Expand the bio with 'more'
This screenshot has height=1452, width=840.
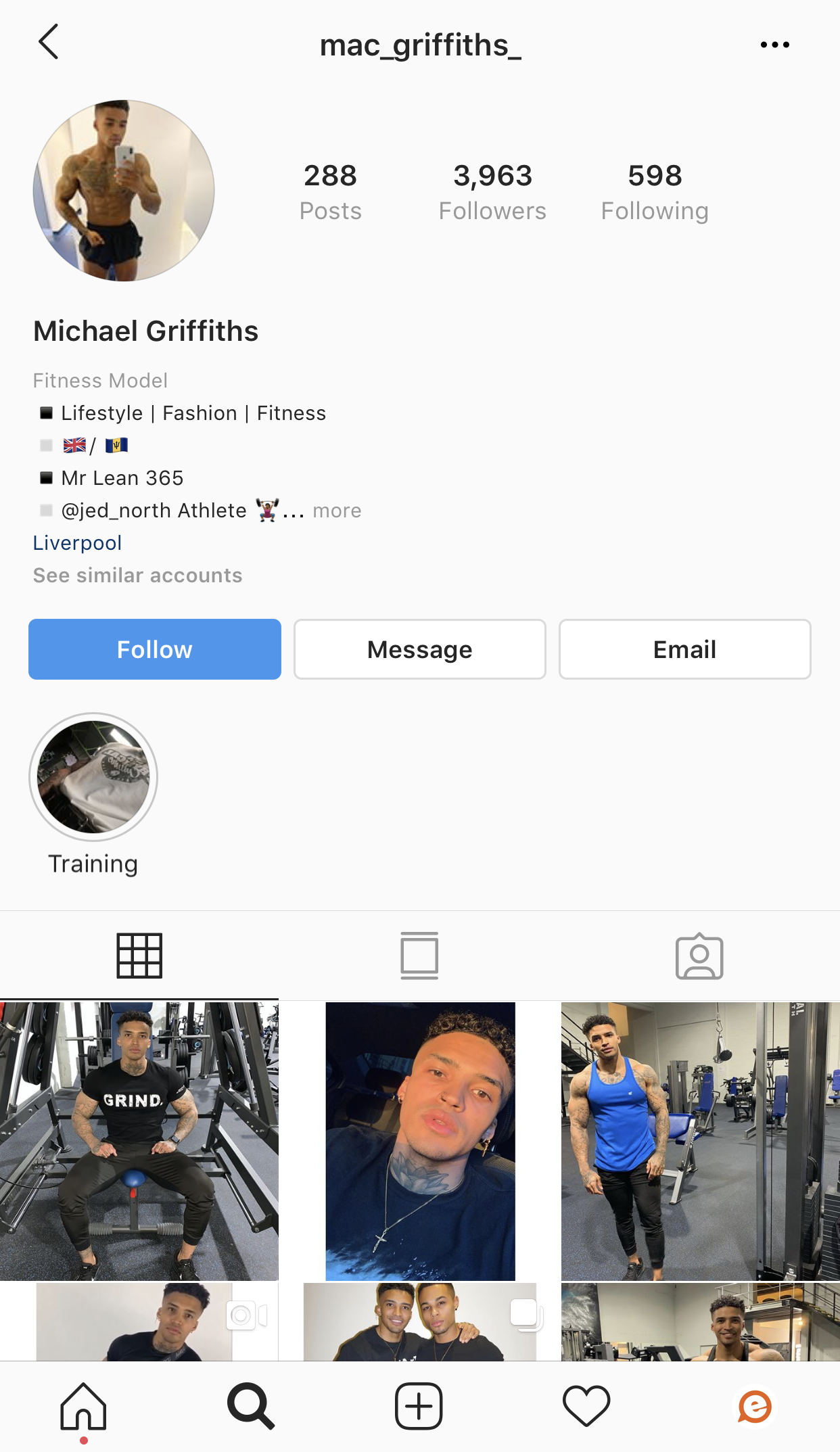pos(337,511)
